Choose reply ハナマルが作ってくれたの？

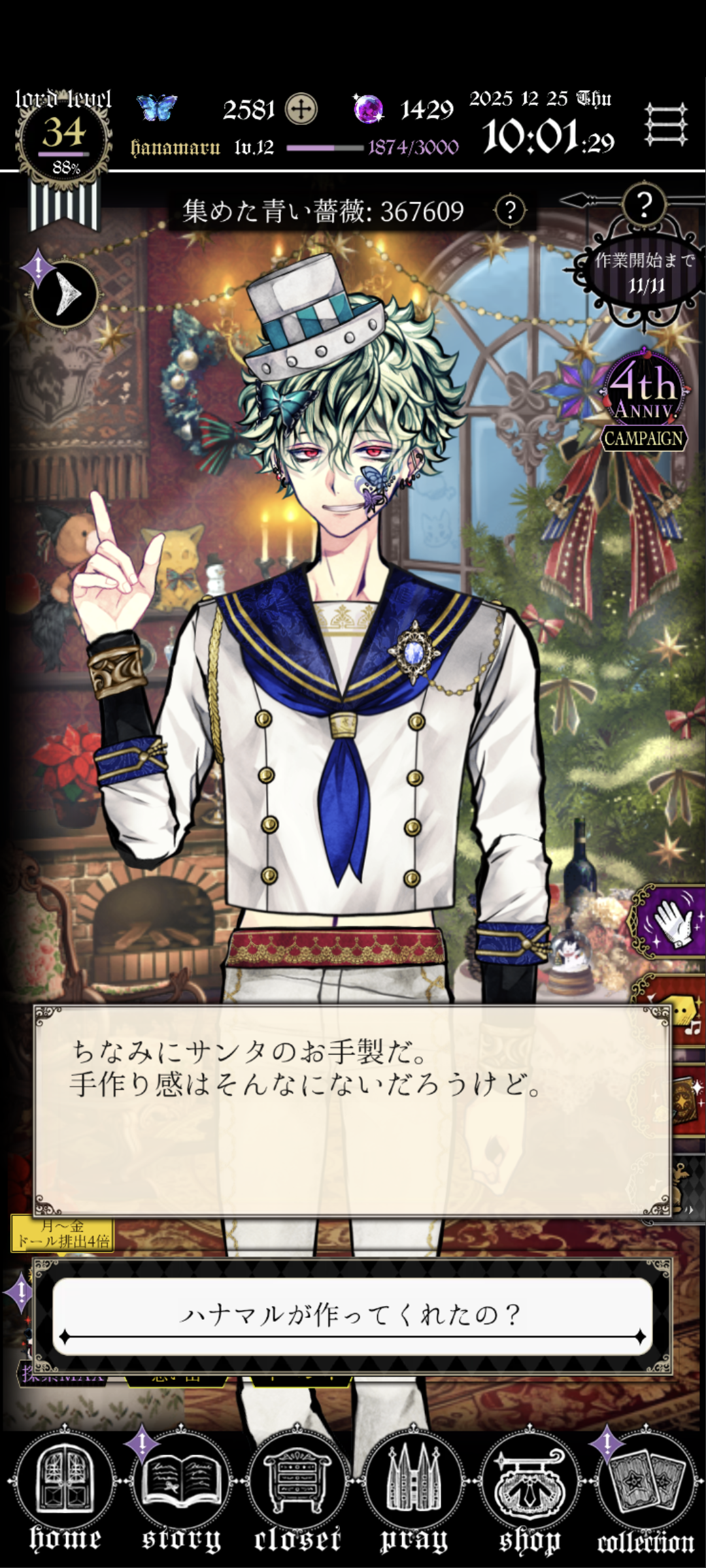(x=352, y=1315)
